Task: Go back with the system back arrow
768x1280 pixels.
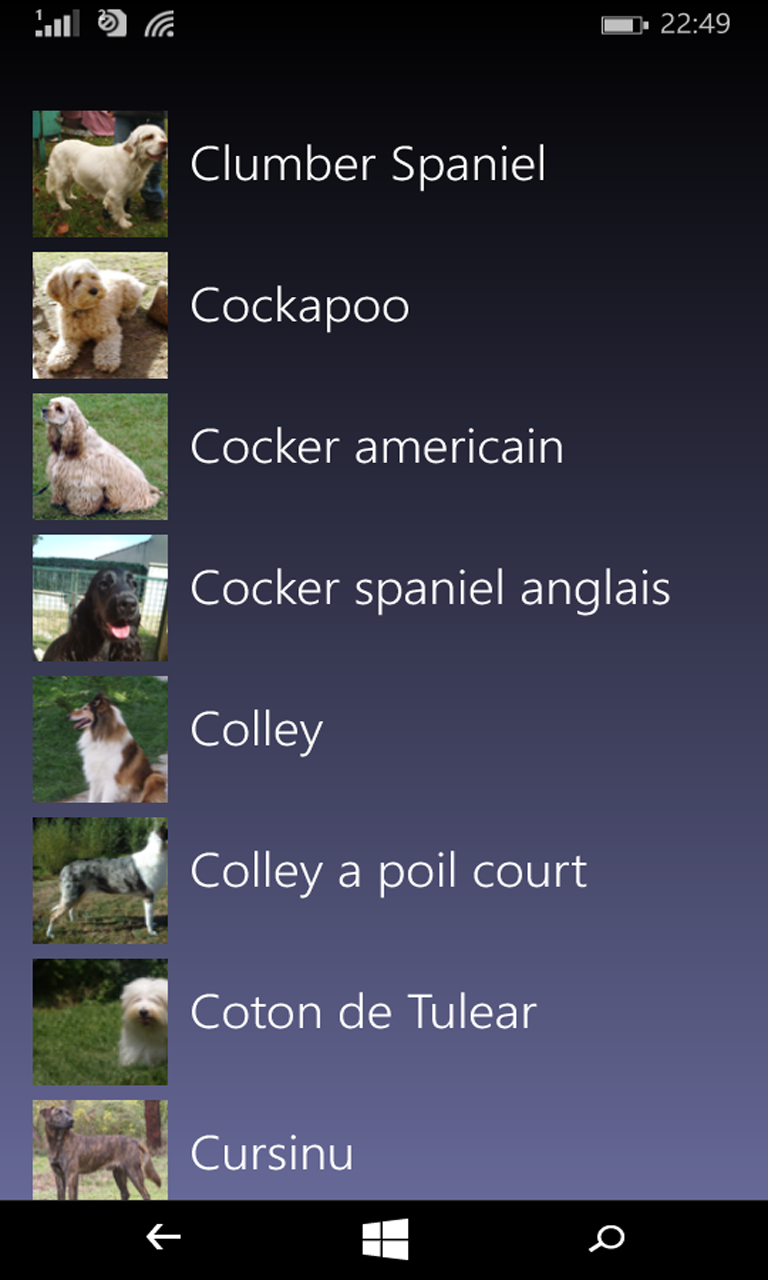Action: click(163, 1238)
